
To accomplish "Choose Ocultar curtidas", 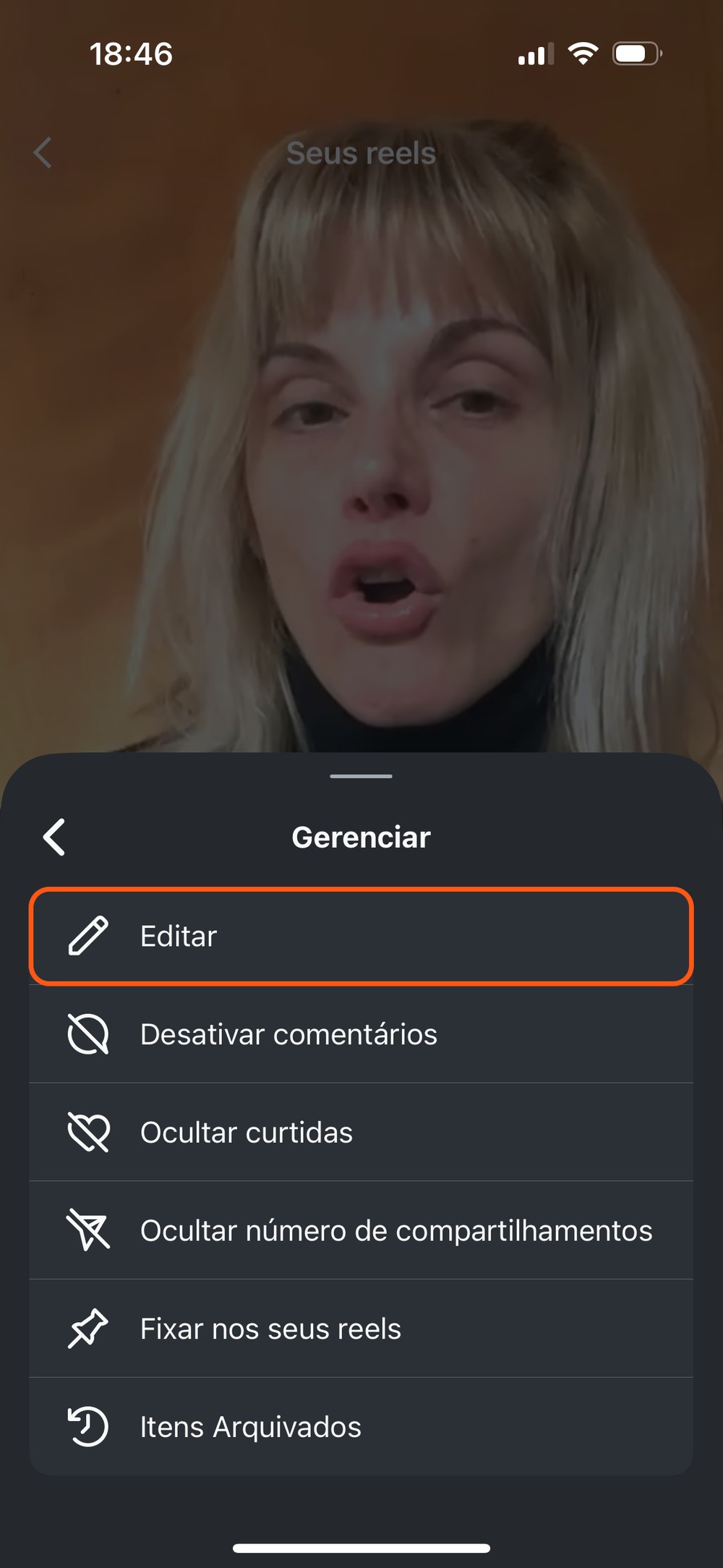I will 360,1133.
